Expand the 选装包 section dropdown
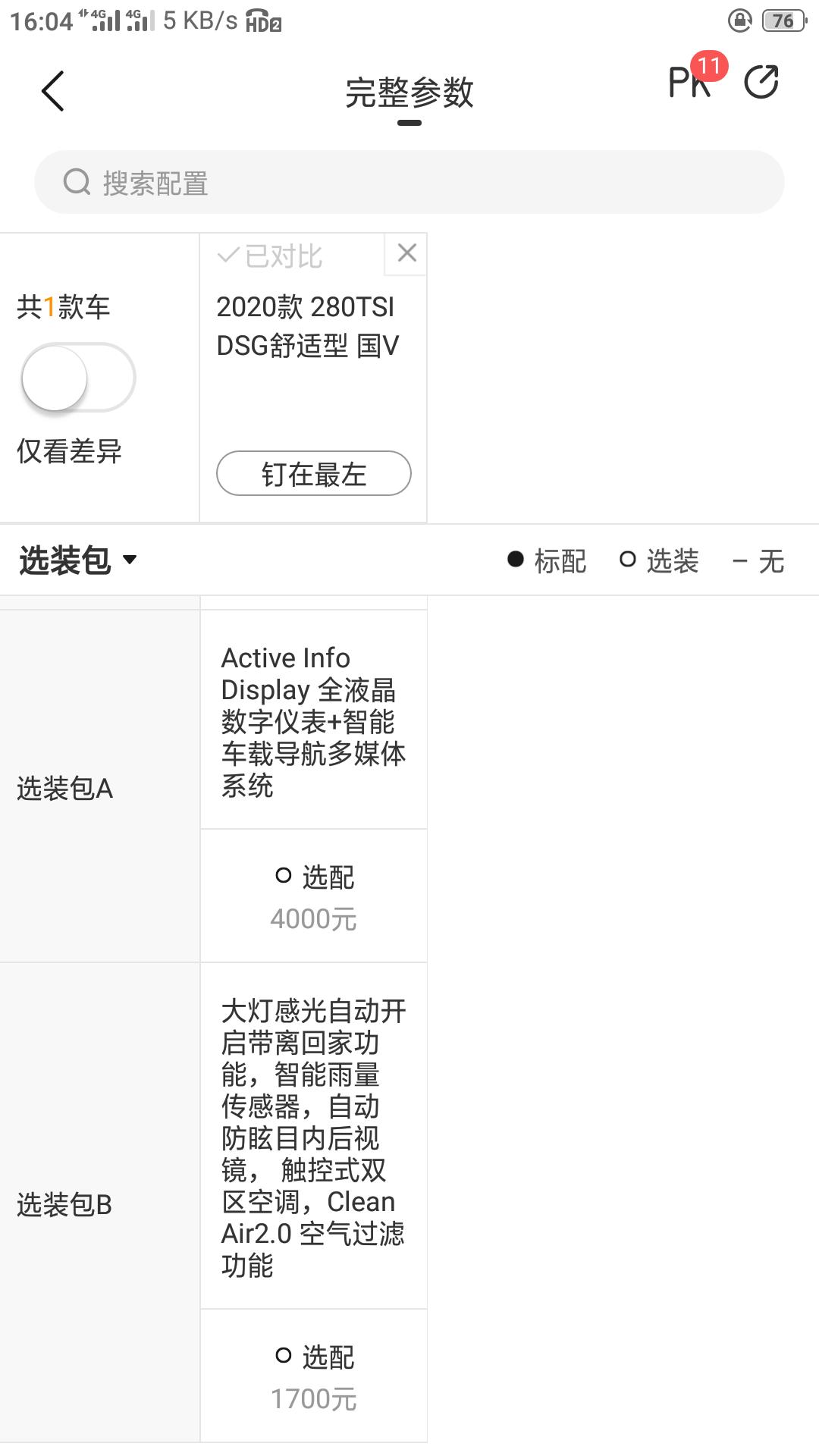 tap(78, 560)
